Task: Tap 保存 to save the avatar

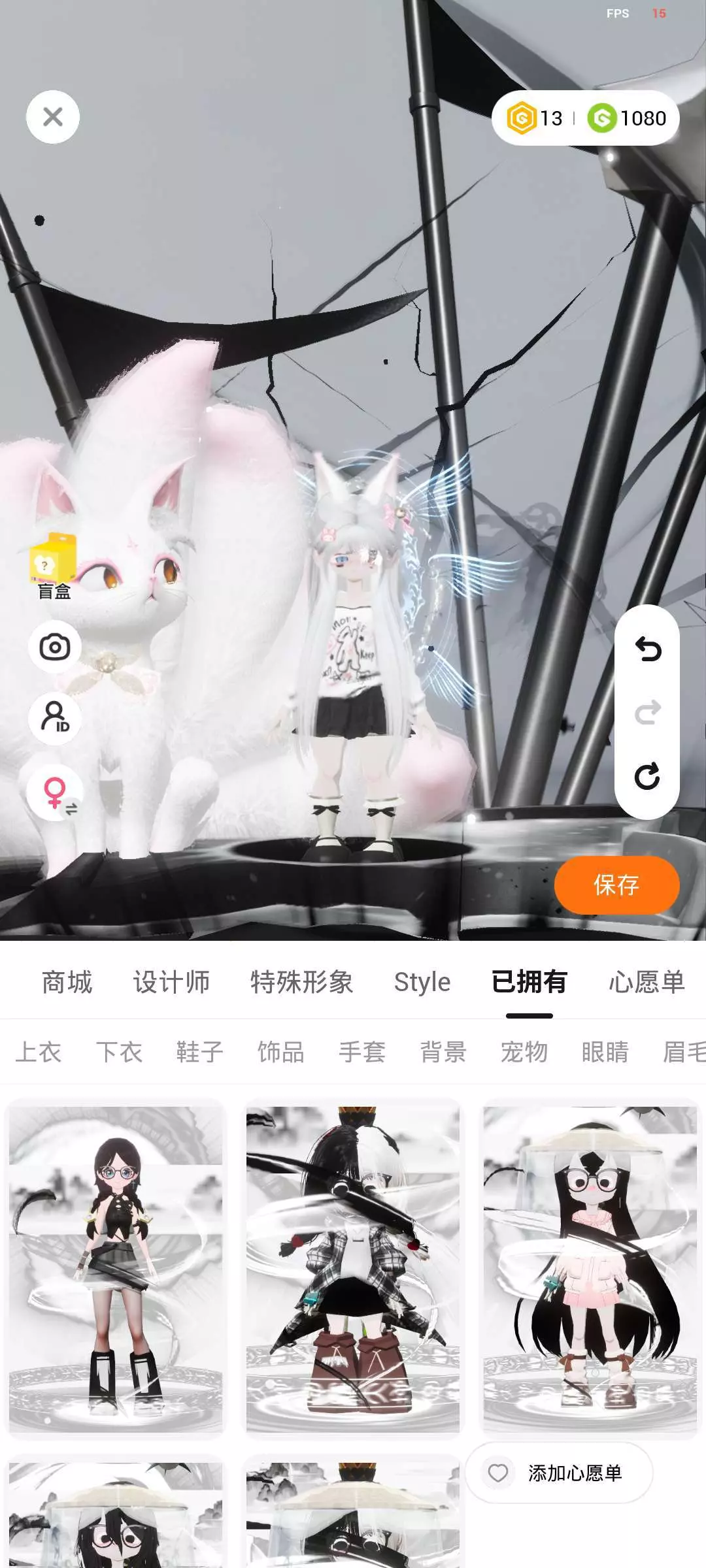Action: [616, 885]
